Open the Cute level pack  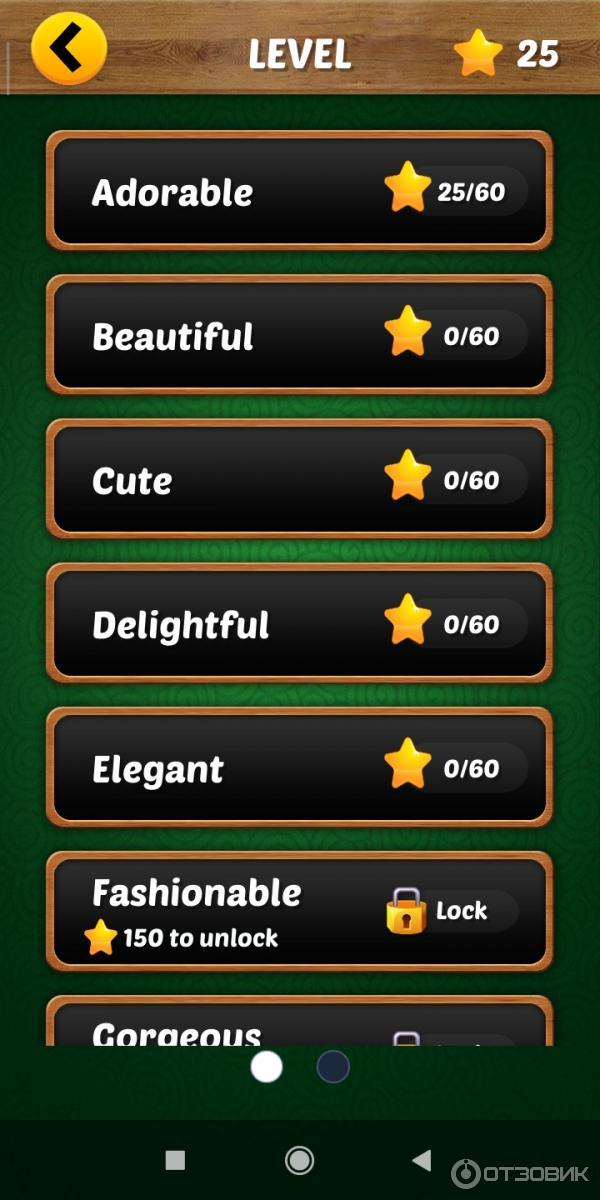[299, 479]
